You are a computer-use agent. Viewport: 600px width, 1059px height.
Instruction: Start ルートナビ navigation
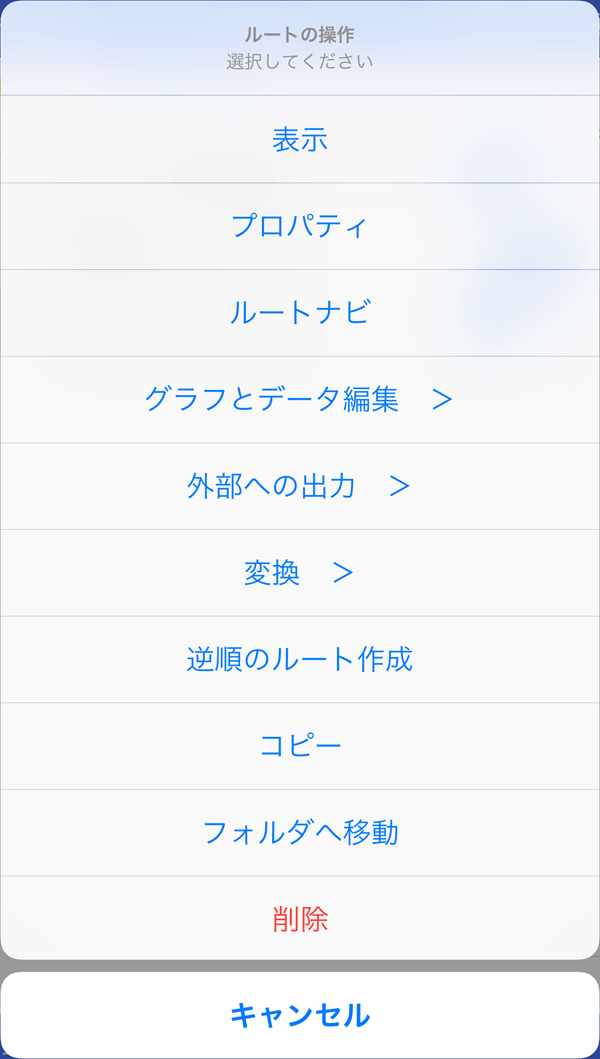(300, 313)
